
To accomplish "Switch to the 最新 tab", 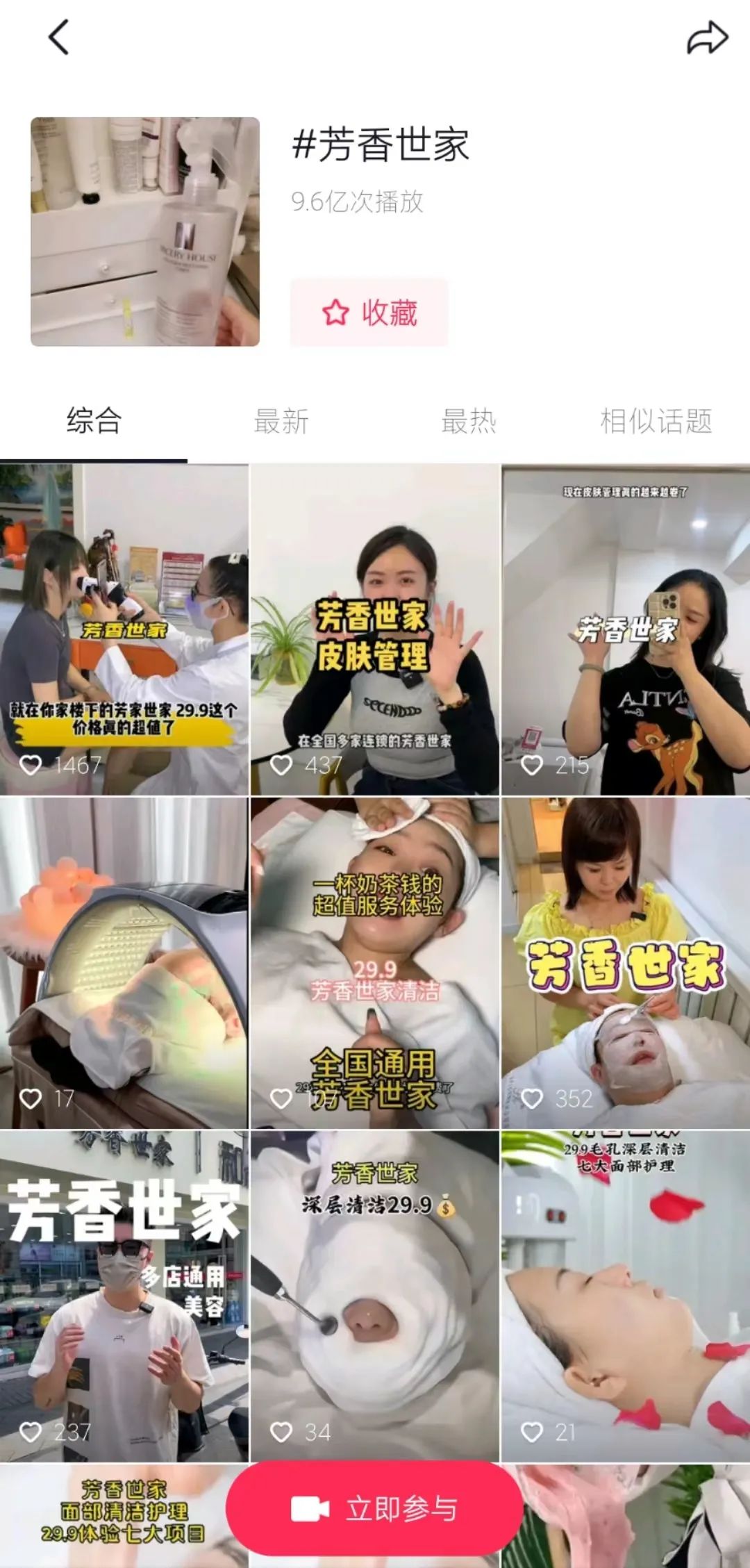I will [x=281, y=421].
